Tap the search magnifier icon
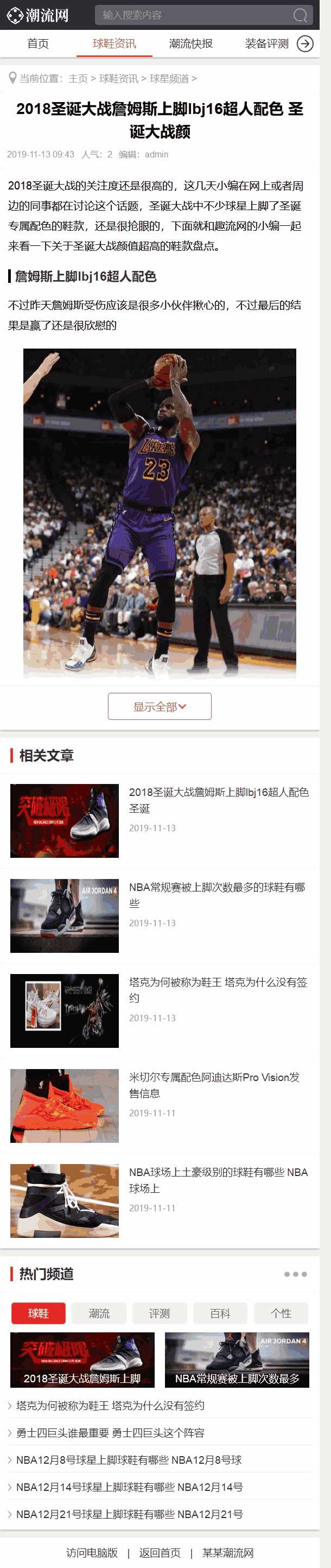 300,15
